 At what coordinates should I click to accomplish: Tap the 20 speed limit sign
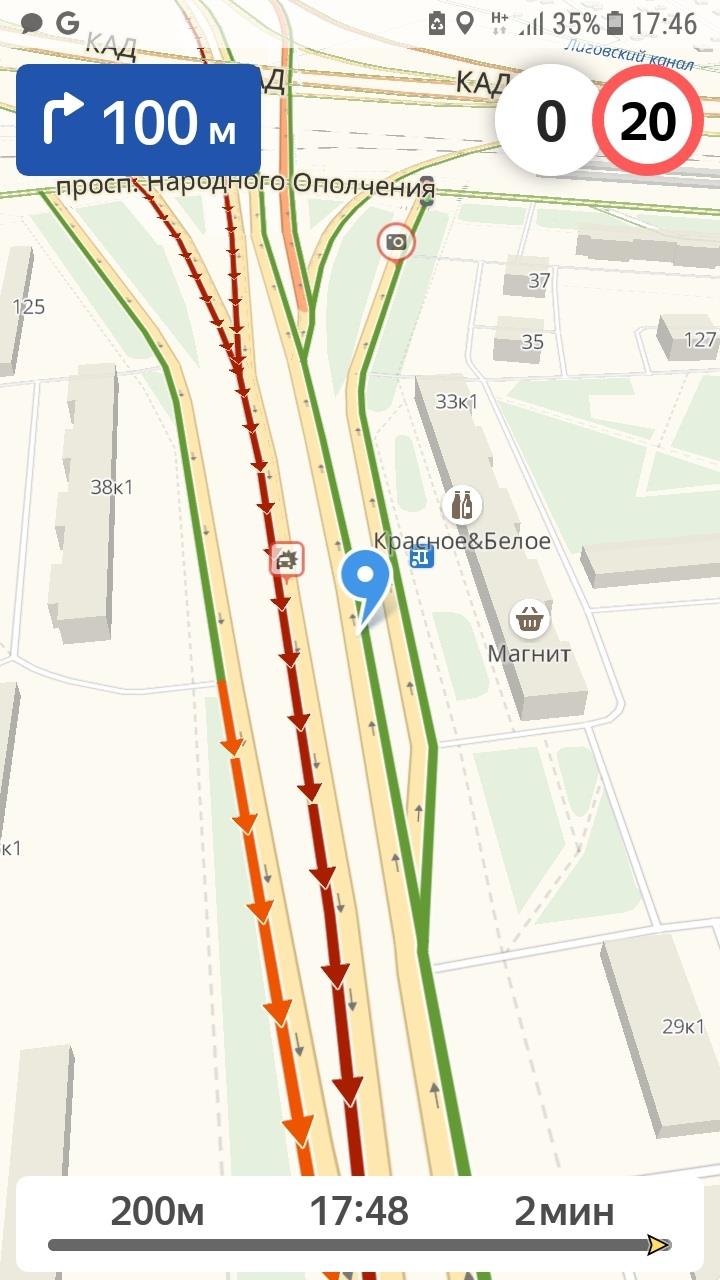click(x=648, y=121)
